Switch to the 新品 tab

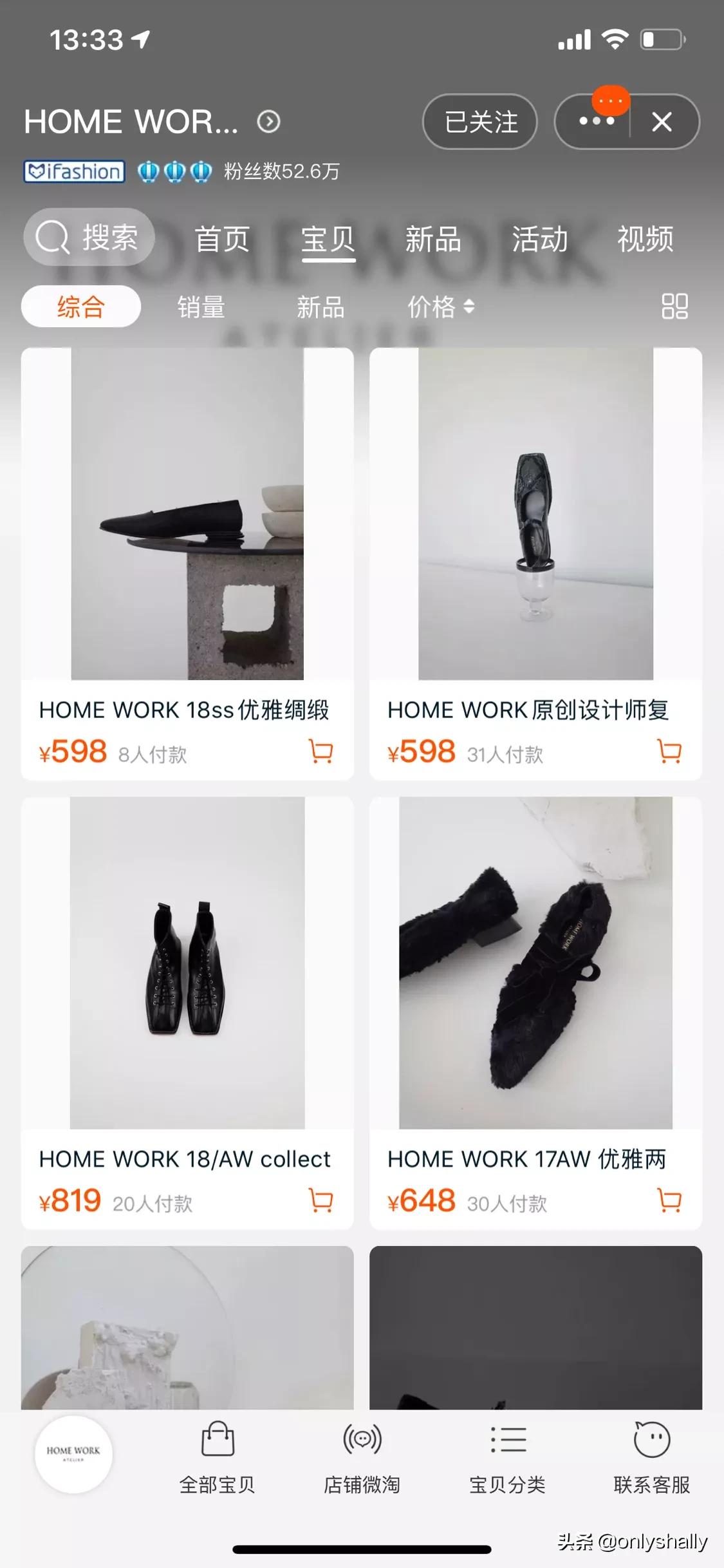click(x=432, y=240)
